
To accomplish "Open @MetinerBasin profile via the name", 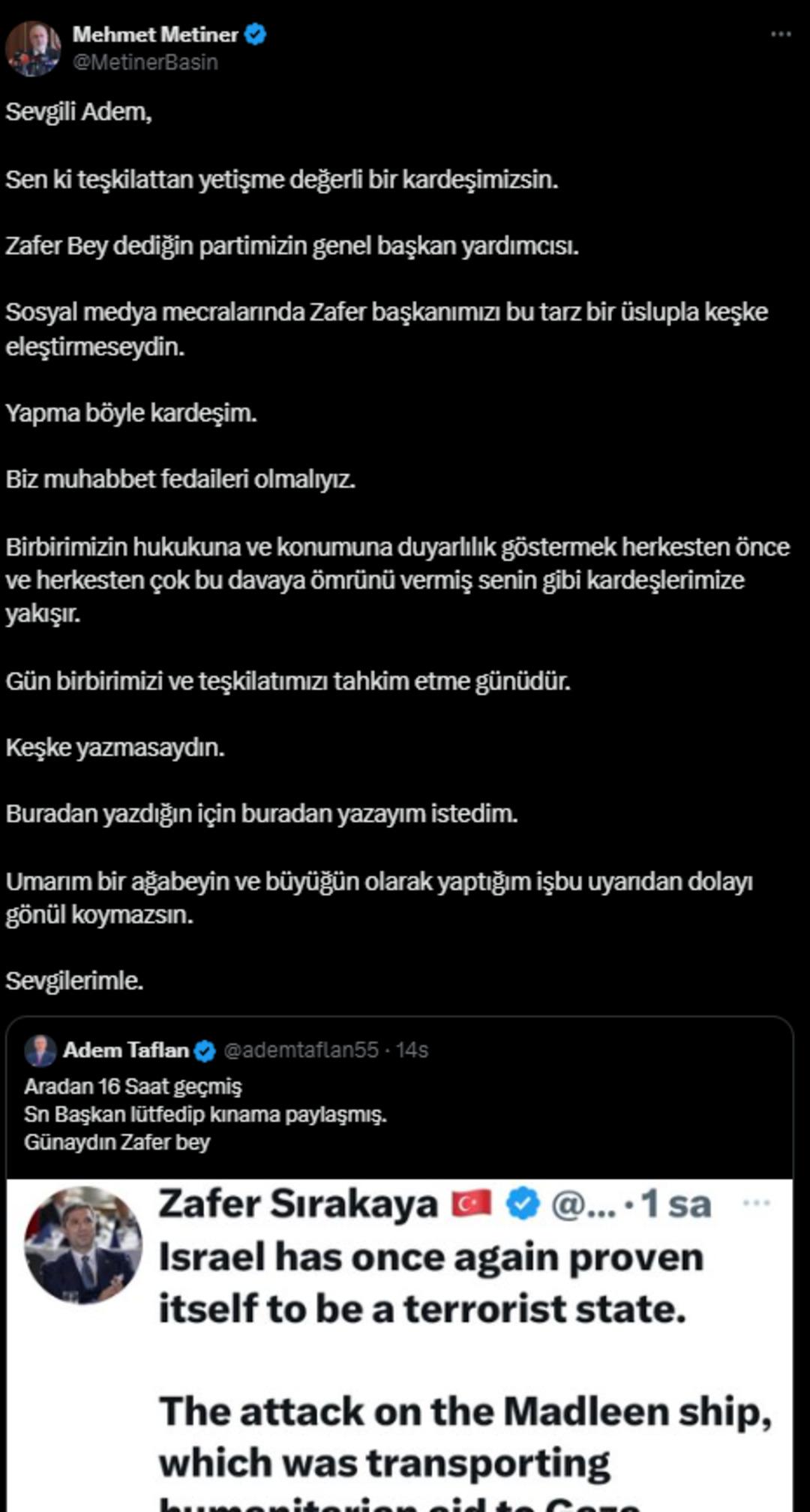I will coord(155,34).
